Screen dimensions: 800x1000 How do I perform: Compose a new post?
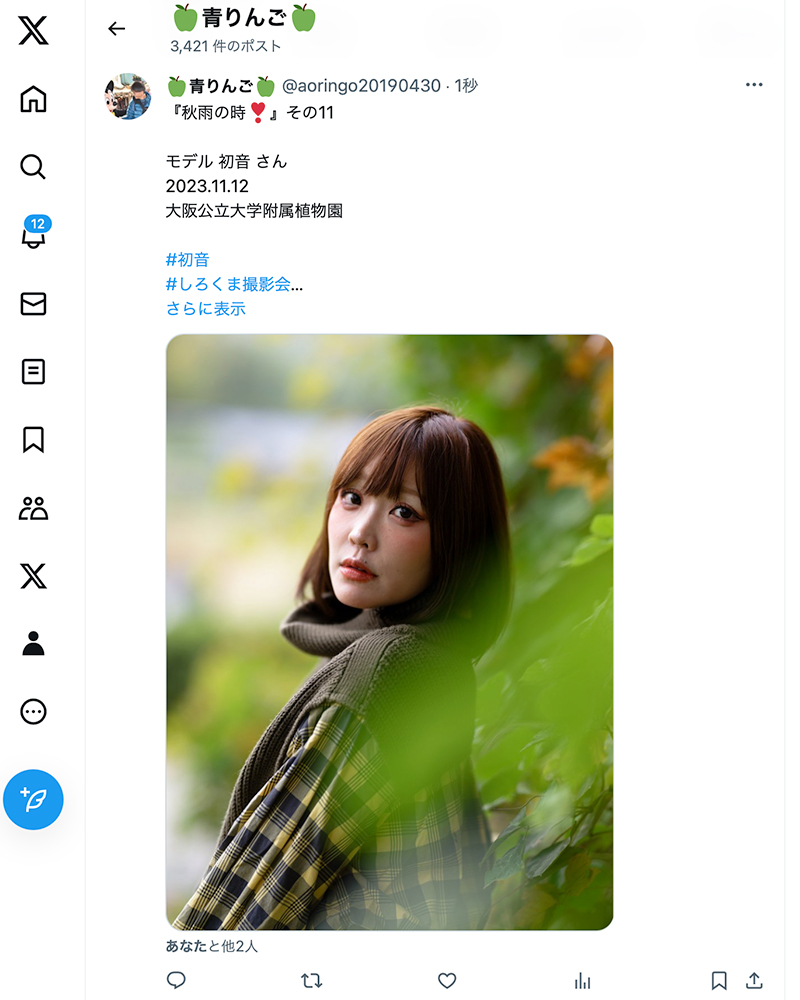[x=33, y=799]
